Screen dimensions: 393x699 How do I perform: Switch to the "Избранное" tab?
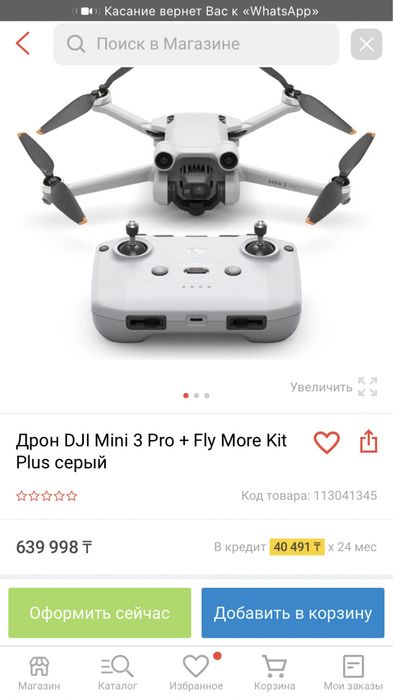click(196, 673)
